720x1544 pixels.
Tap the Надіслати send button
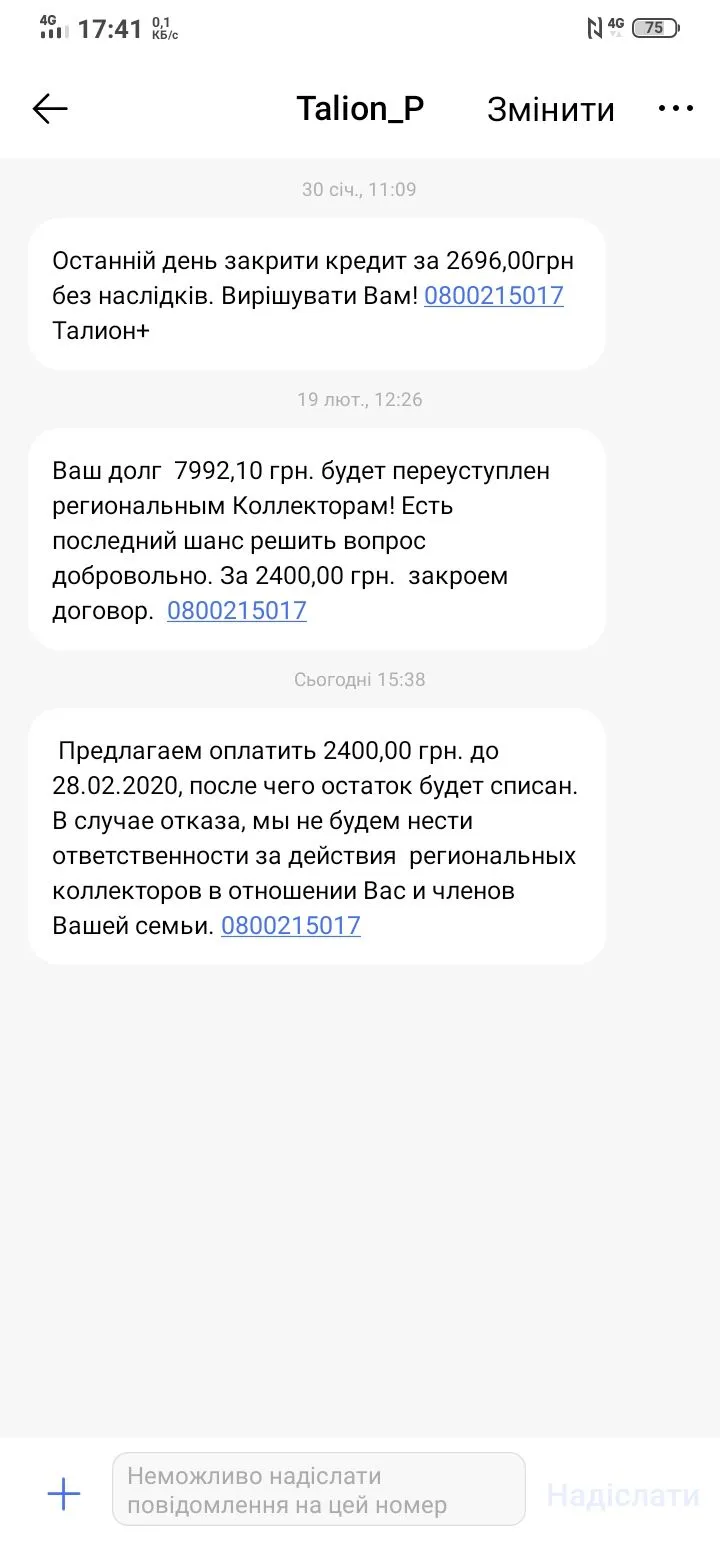click(x=622, y=1495)
